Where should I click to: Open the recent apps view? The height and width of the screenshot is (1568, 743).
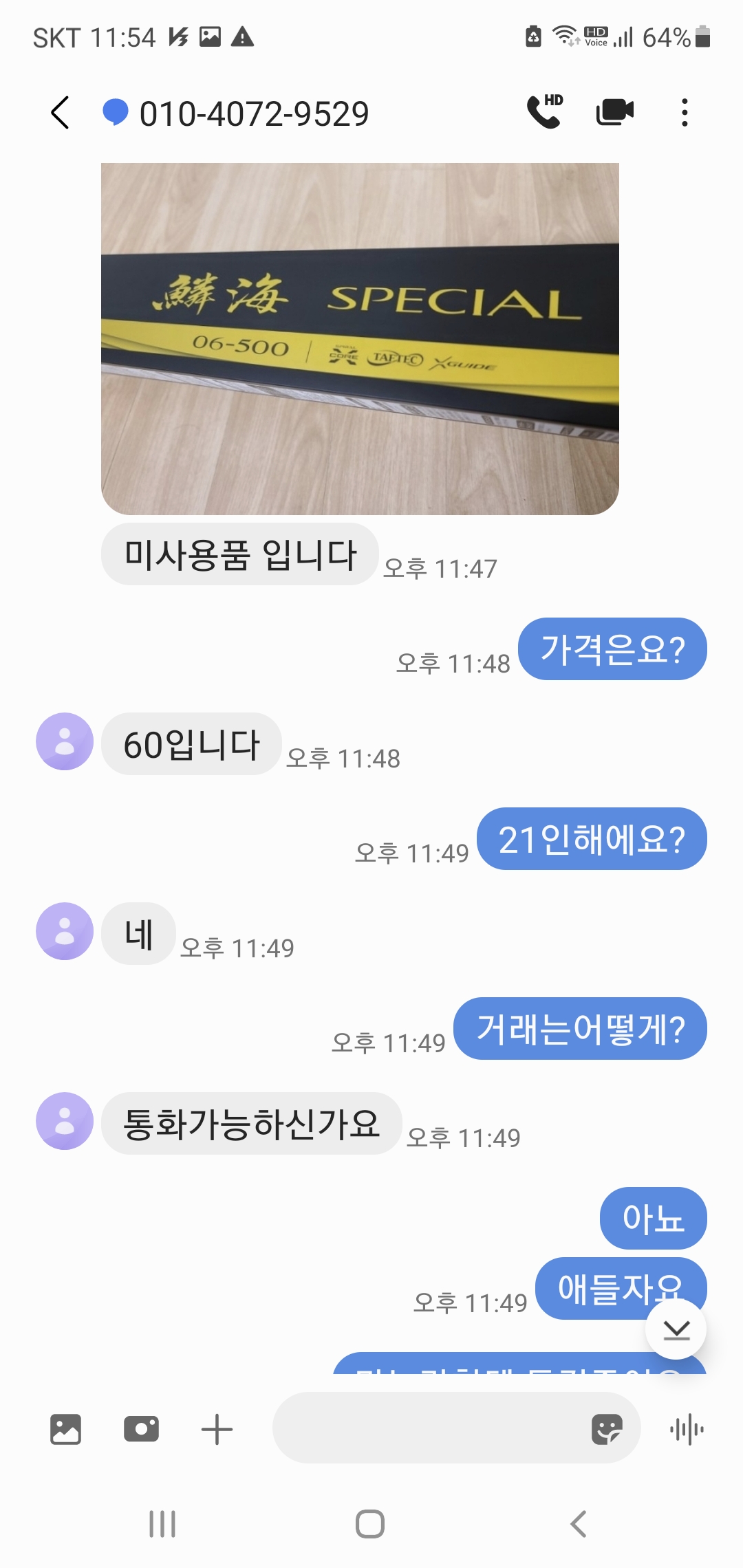click(162, 1524)
